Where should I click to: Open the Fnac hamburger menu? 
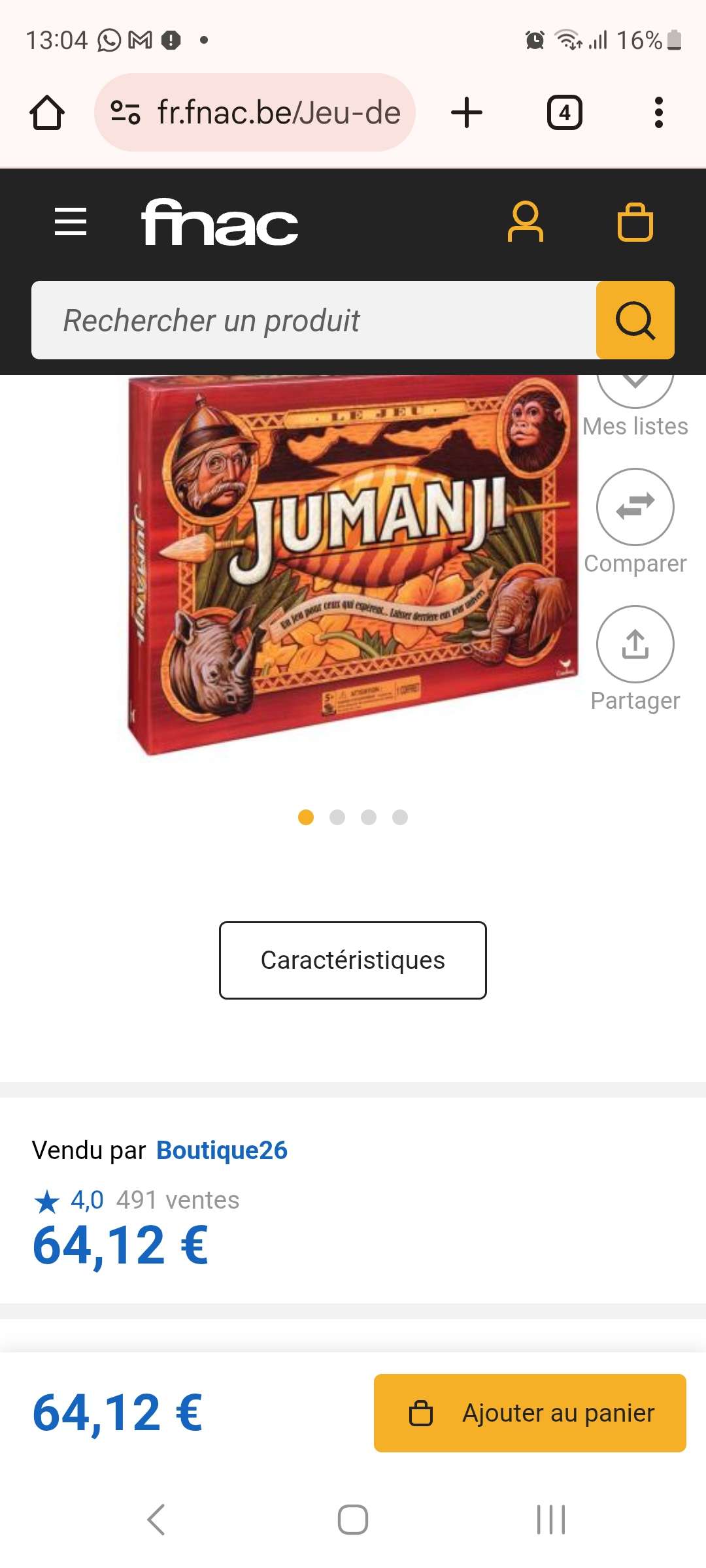coord(71,222)
